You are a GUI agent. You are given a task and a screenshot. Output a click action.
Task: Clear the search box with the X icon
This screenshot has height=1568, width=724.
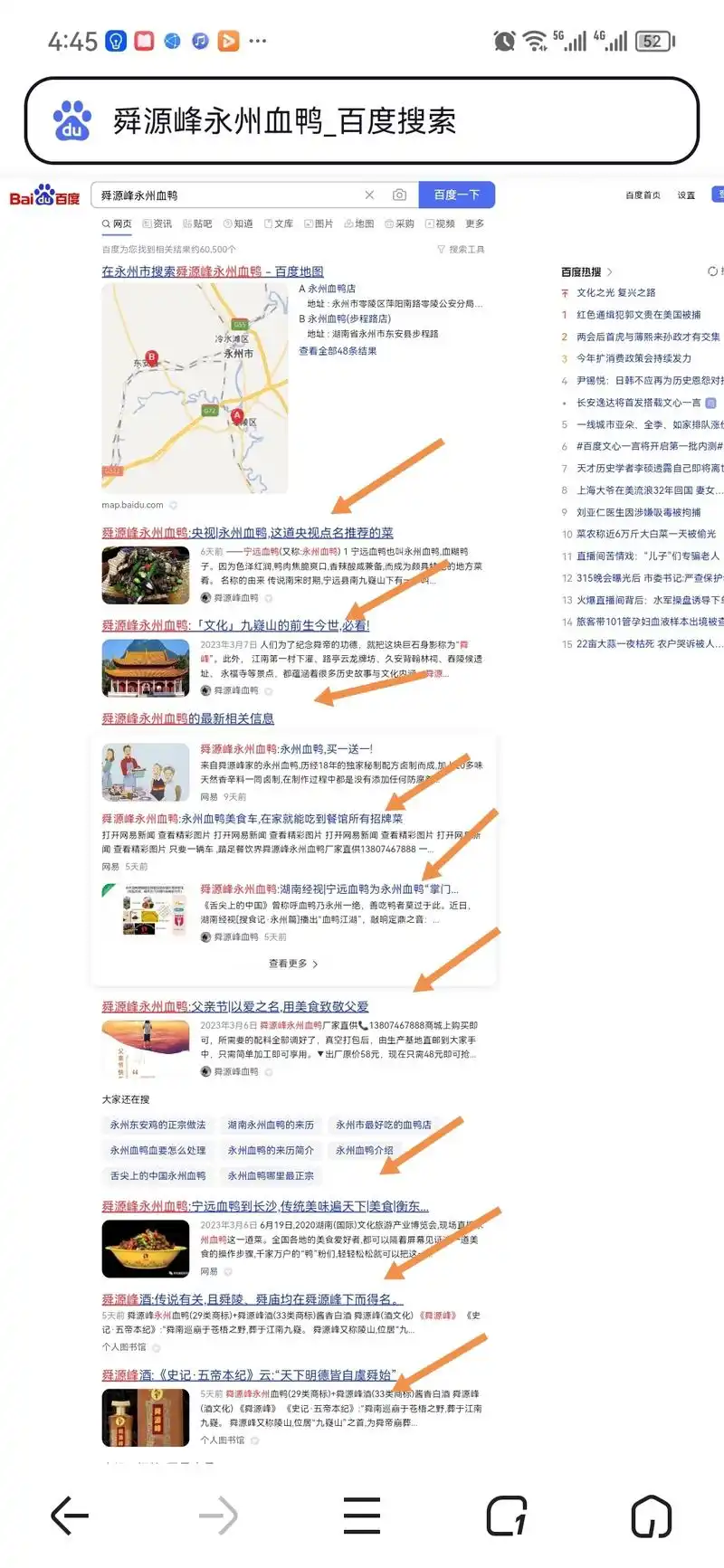point(369,195)
